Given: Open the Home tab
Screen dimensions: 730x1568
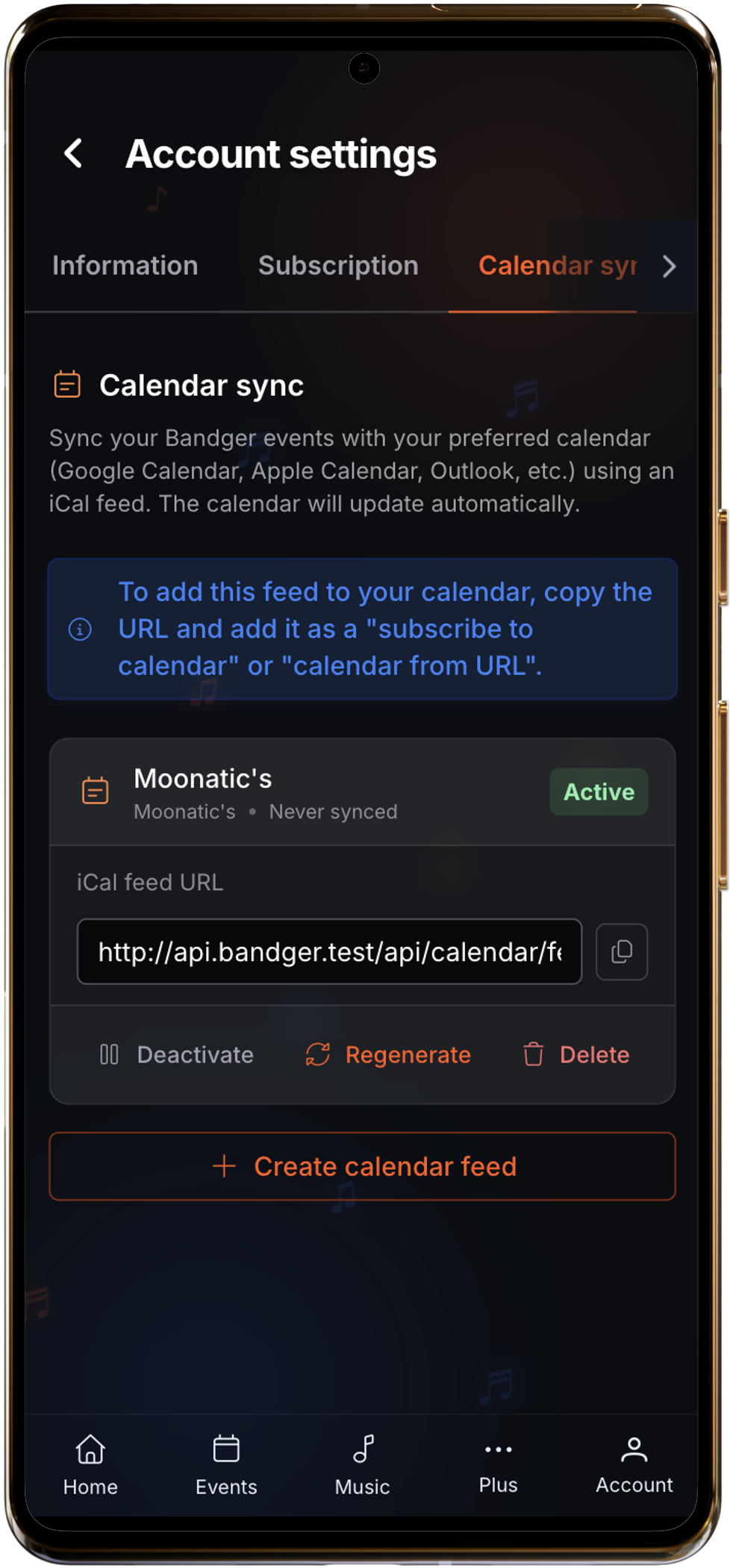Looking at the screenshot, I should tap(90, 1465).
